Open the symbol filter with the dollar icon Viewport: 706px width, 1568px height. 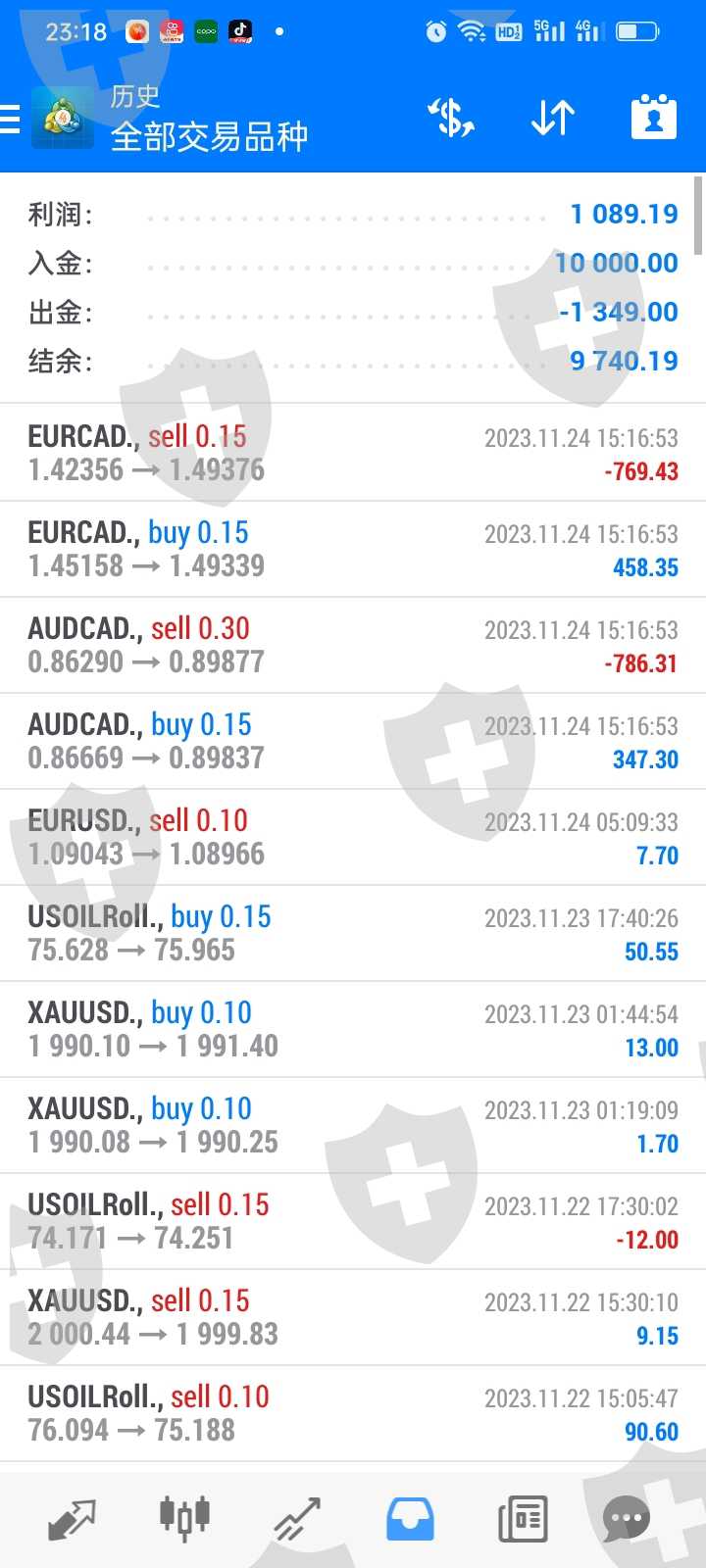[451, 119]
